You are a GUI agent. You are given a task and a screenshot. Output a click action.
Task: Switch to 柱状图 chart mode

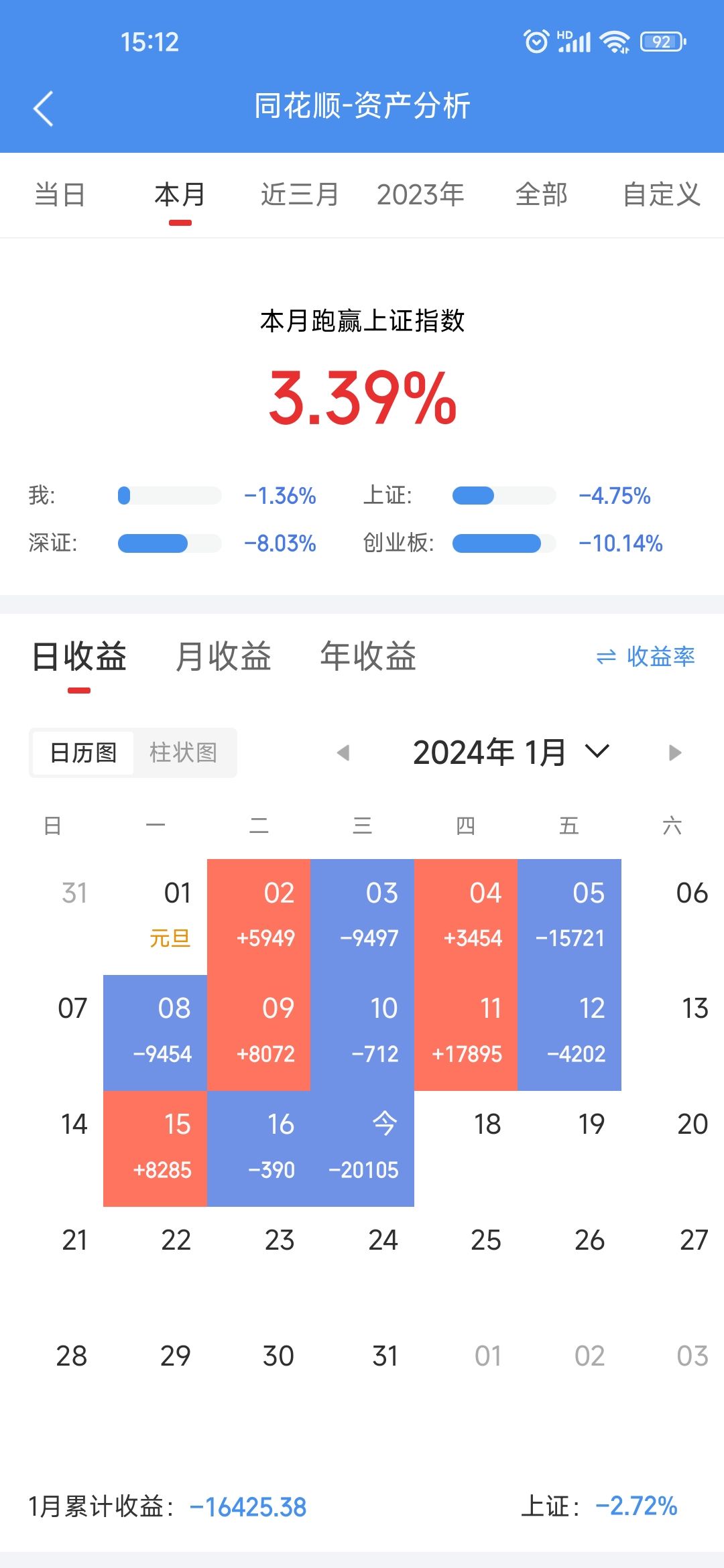tap(184, 753)
